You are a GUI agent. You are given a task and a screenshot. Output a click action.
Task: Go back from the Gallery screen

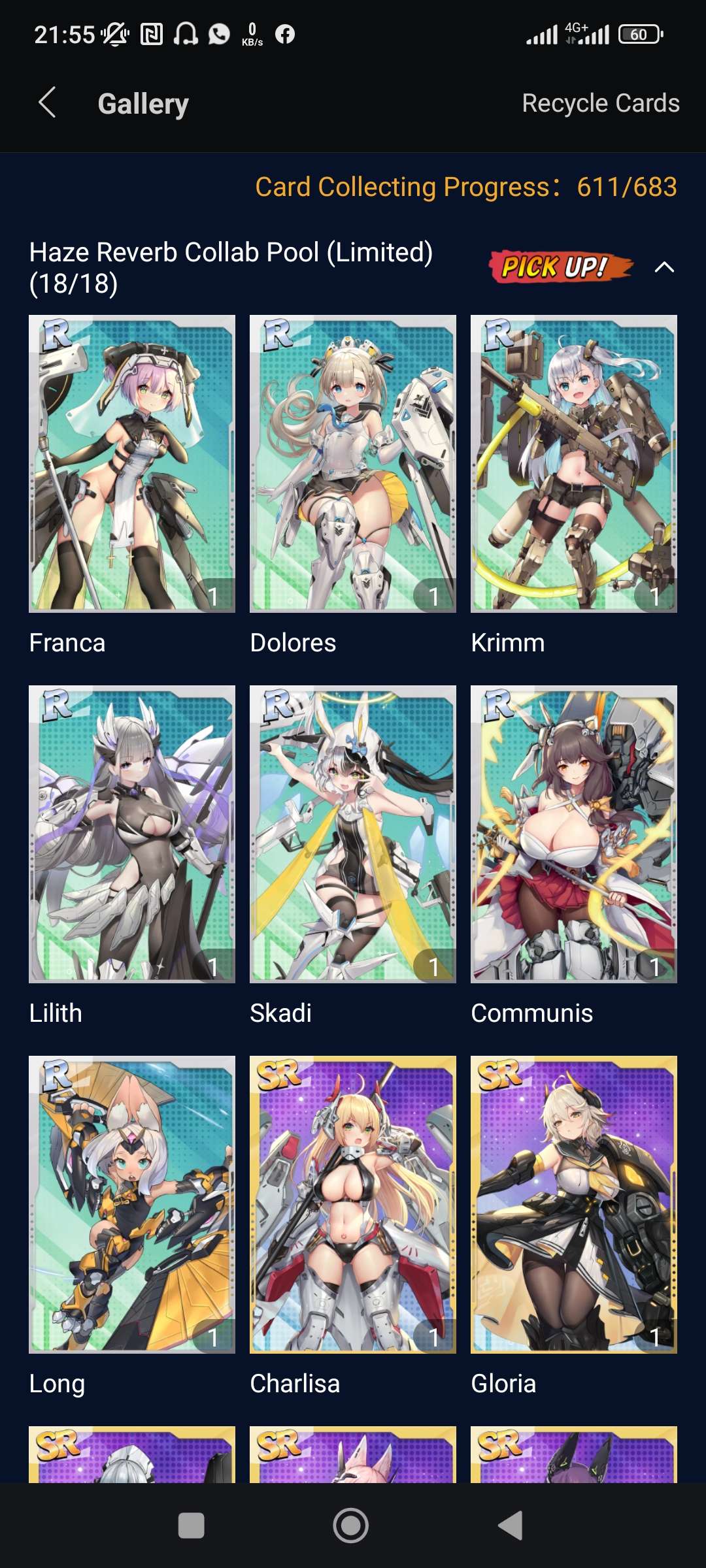point(47,103)
